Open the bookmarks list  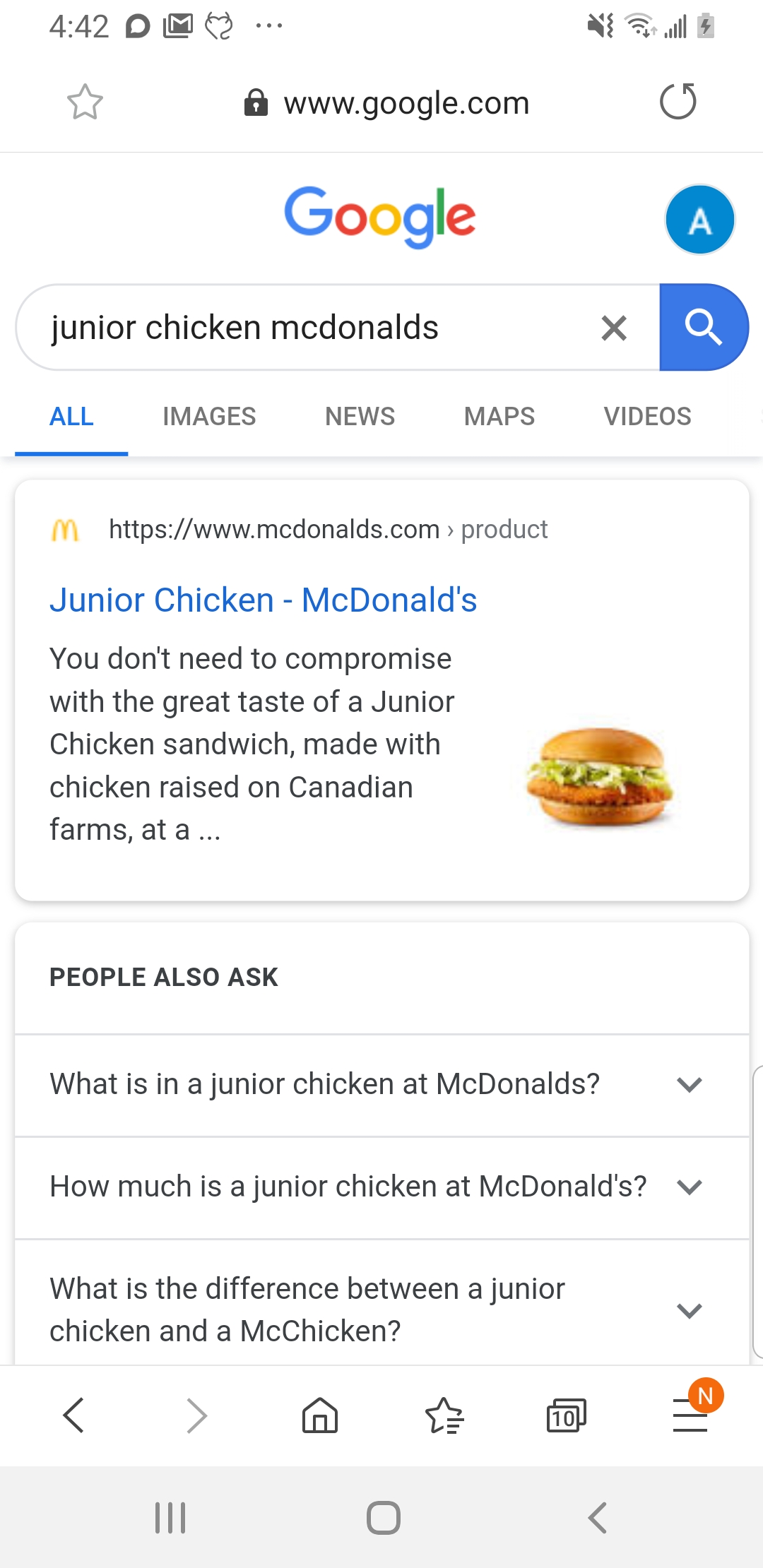(444, 1415)
